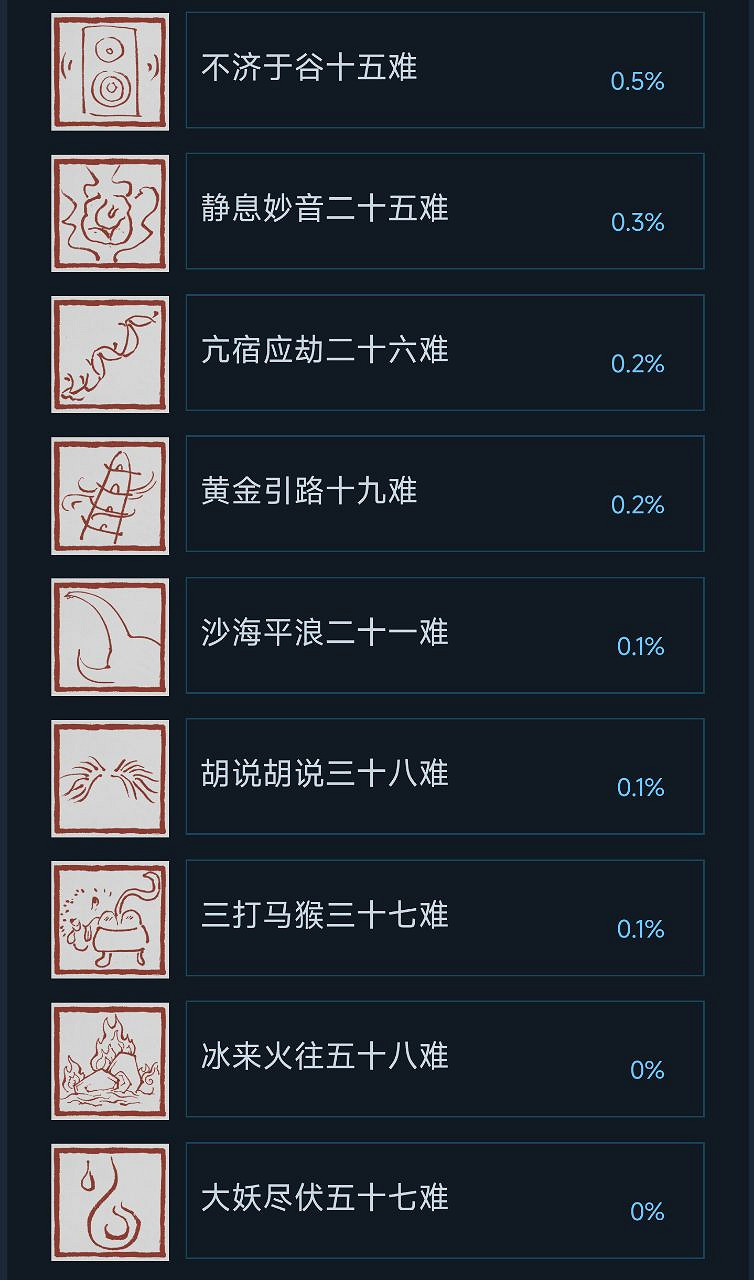The height and width of the screenshot is (1280, 754).
Task: Open the fire-and-ice icon for 冰来火往五十八难
Action: point(109,1060)
